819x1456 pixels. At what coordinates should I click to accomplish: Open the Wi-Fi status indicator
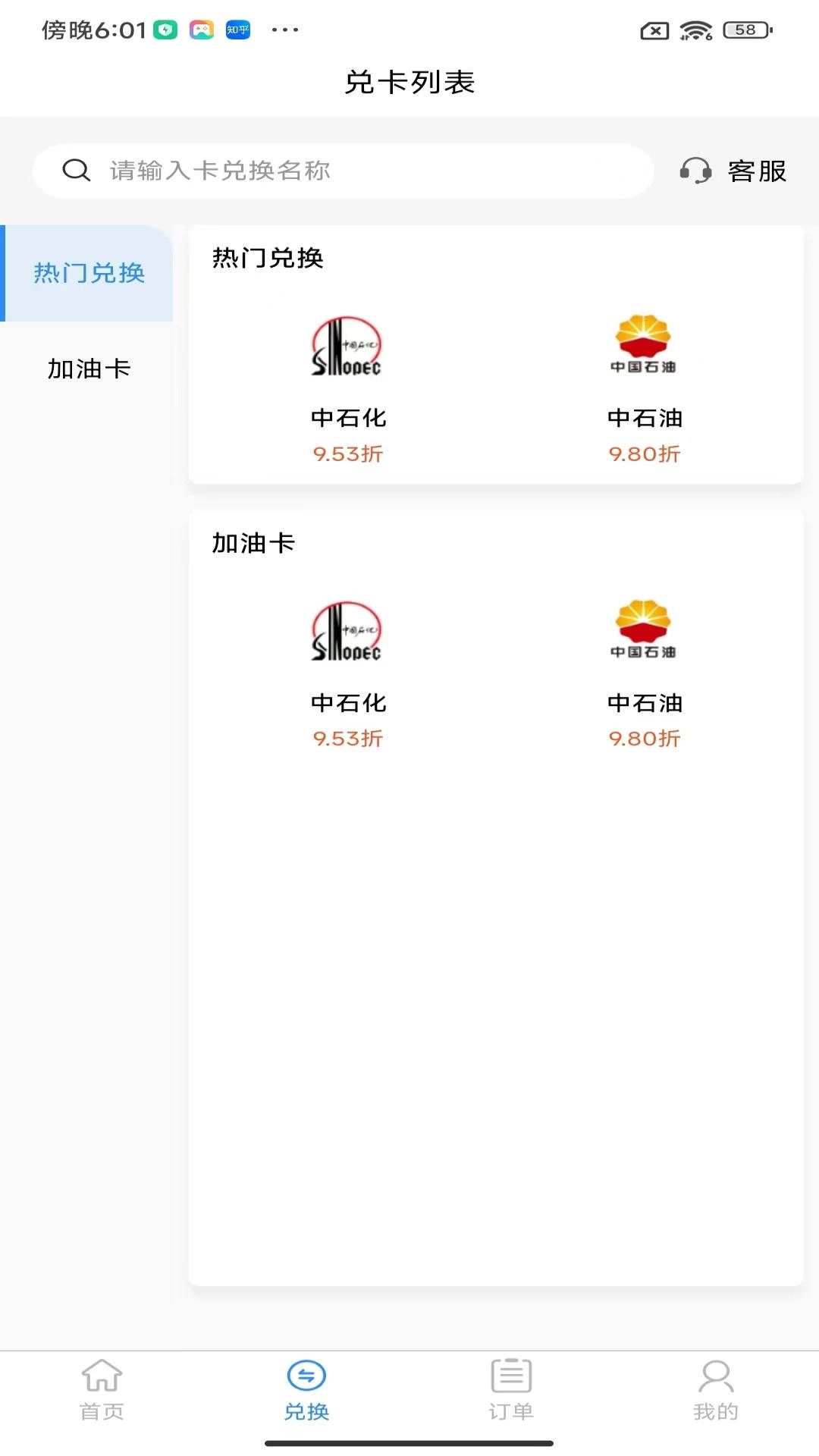pos(695,28)
